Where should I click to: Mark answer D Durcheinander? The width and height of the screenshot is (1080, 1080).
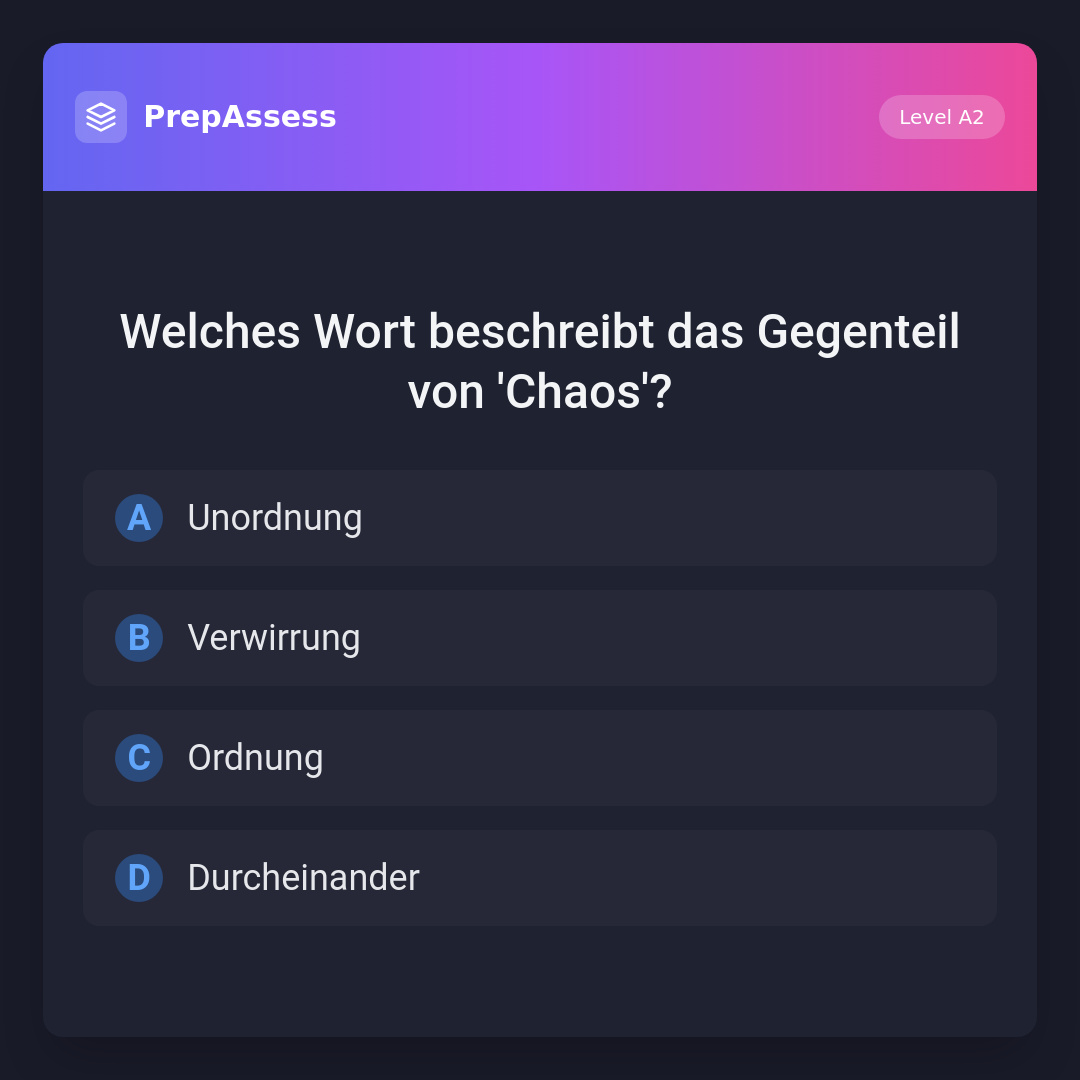pyautogui.click(x=540, y=878)
